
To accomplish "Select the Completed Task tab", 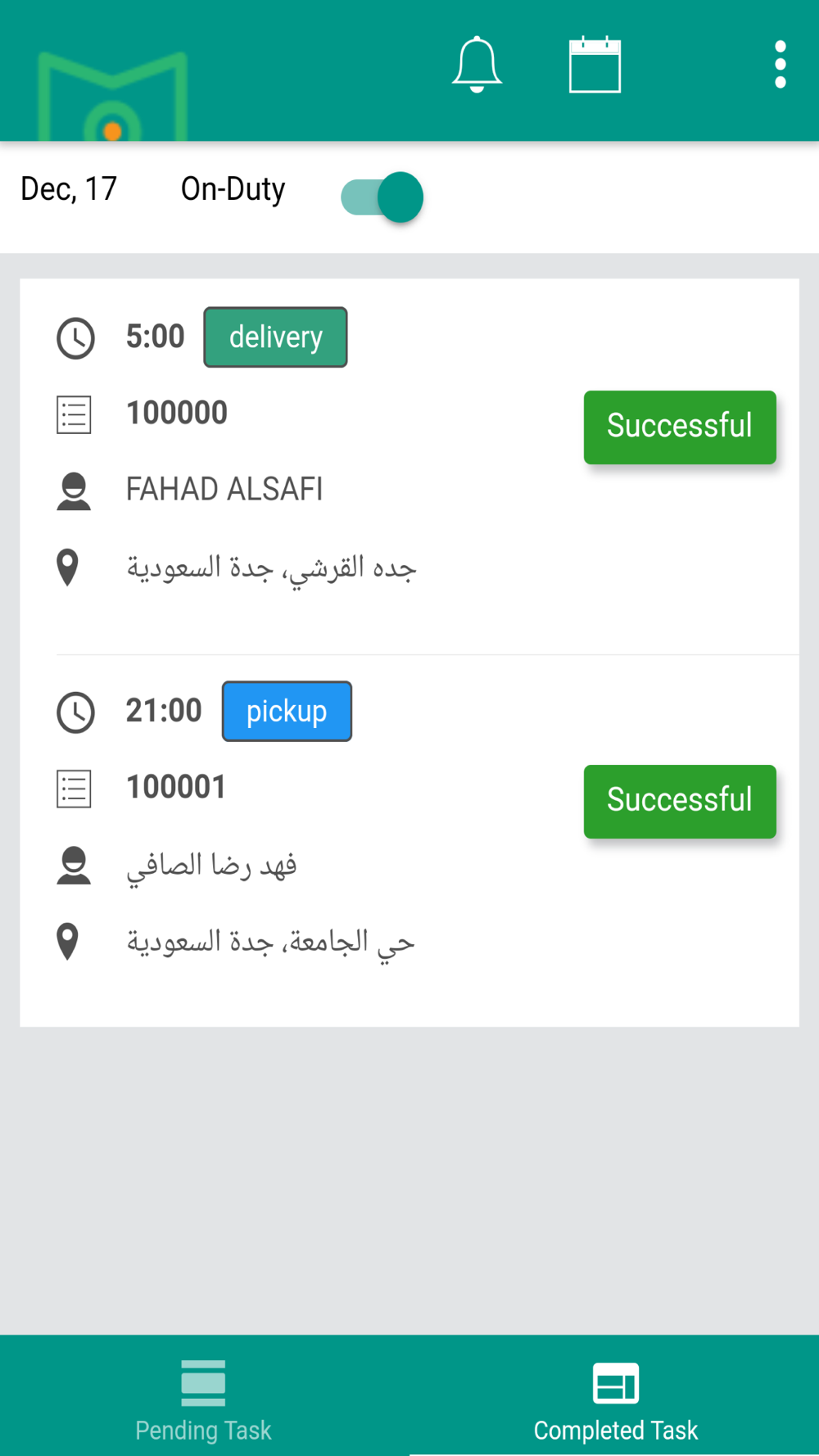I will [x=616, y=1397].
